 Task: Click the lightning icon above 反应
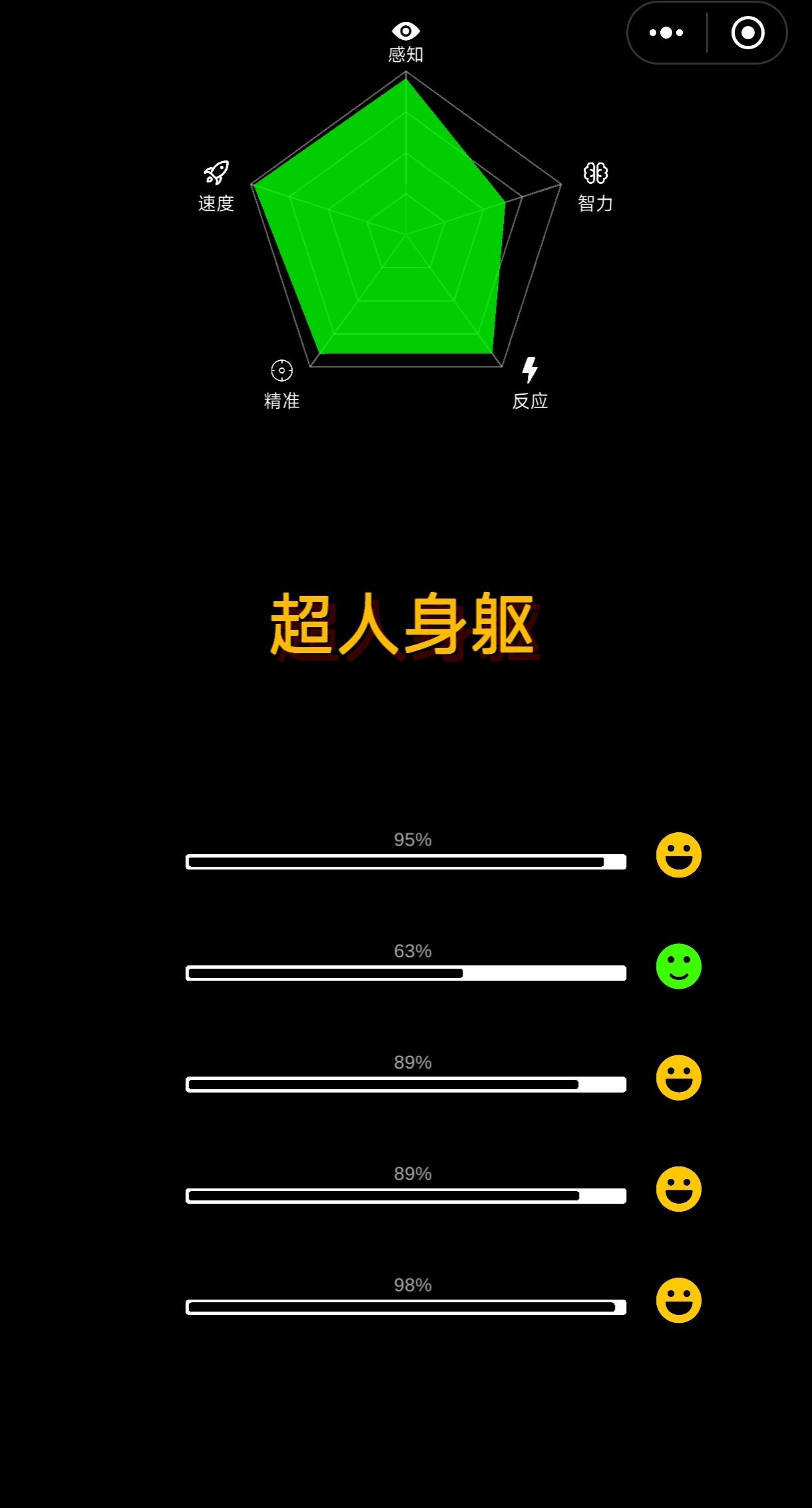click(530, 370)
